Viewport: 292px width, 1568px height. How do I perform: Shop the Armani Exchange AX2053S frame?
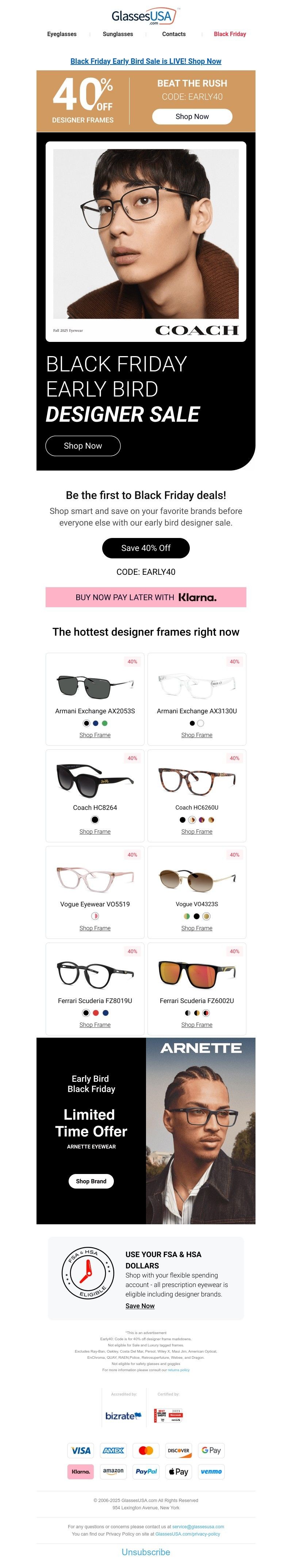[x=95, y=735]
